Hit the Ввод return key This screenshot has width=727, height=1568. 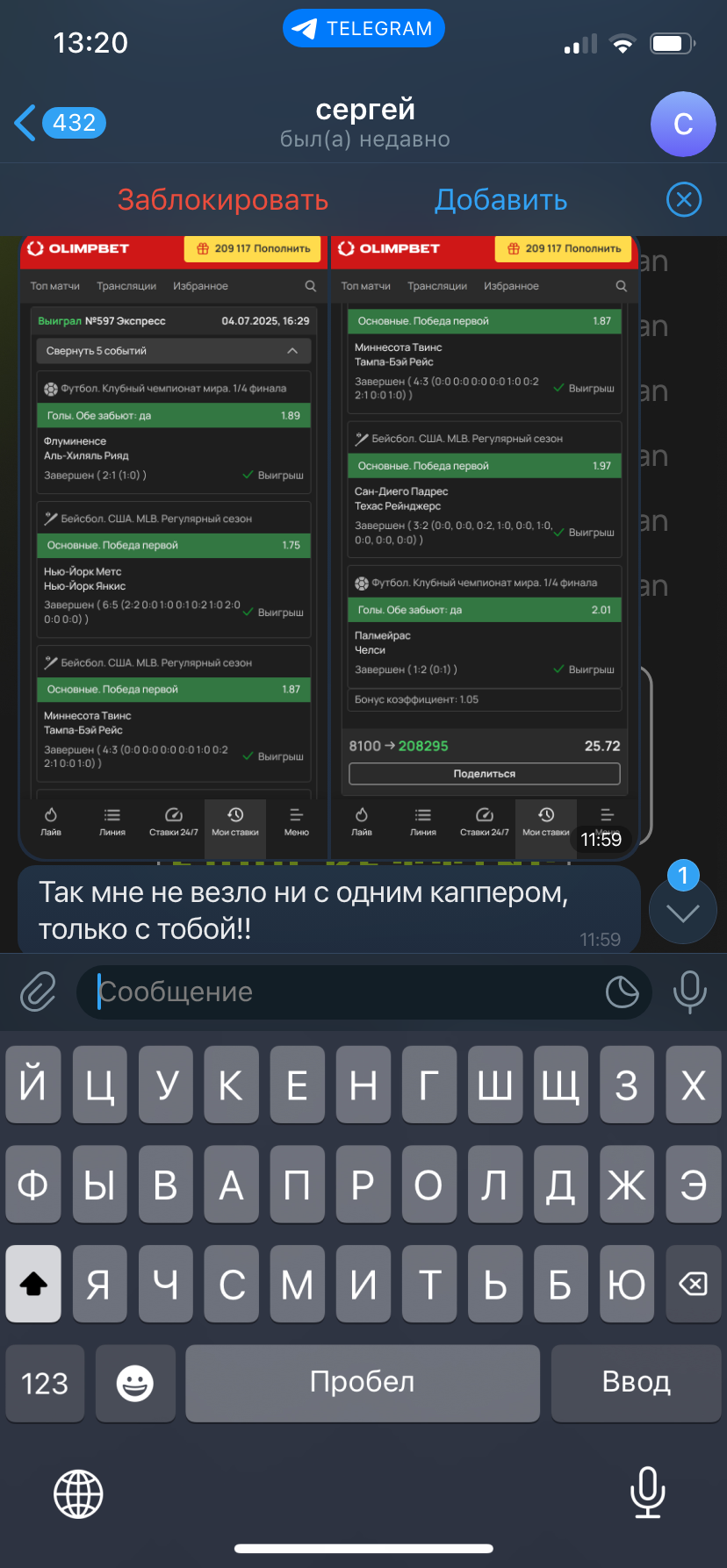coord(636,1383)
